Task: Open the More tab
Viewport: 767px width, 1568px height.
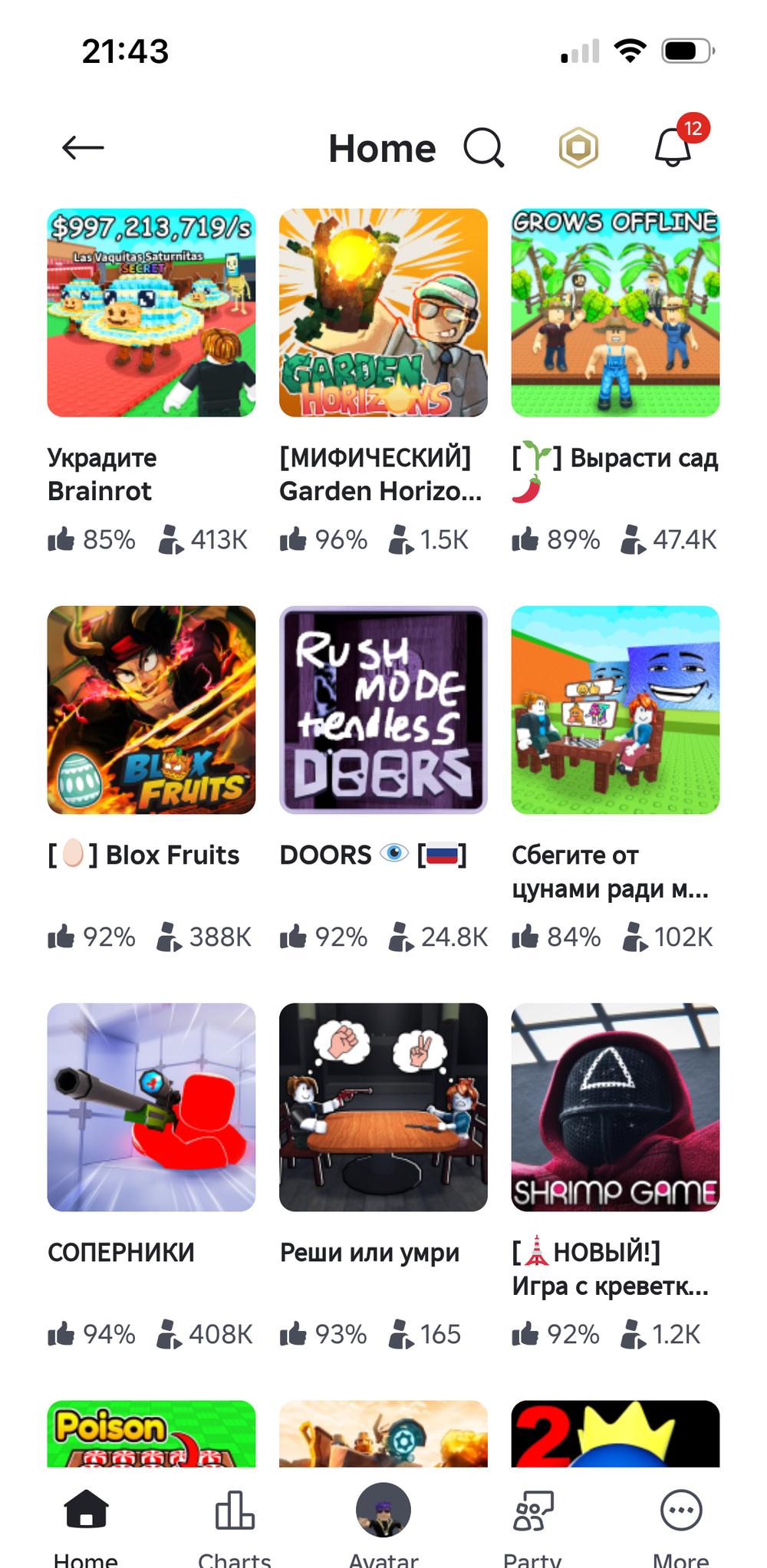Action: point(680,1523)
